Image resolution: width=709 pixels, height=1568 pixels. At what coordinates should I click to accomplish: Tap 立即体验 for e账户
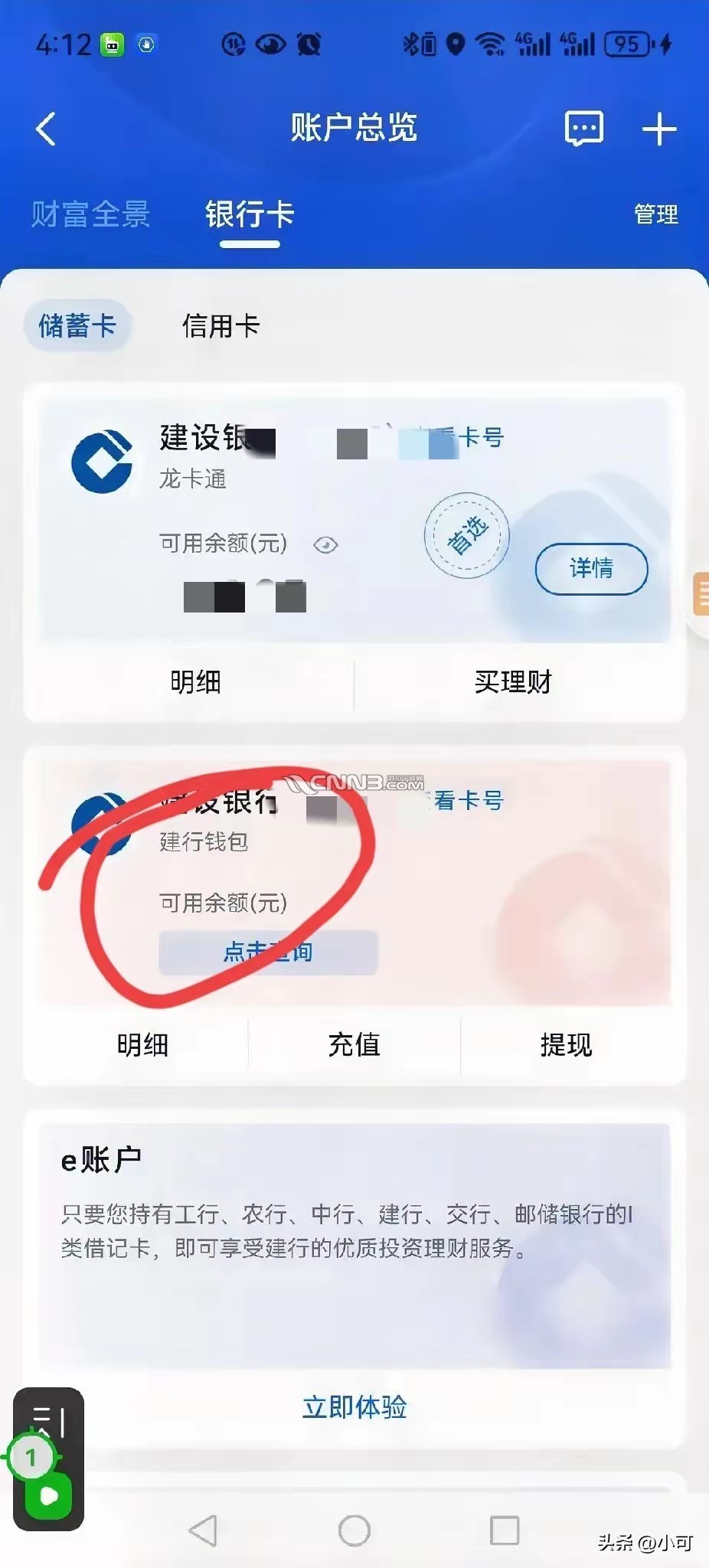click(x=354, y=1407)
